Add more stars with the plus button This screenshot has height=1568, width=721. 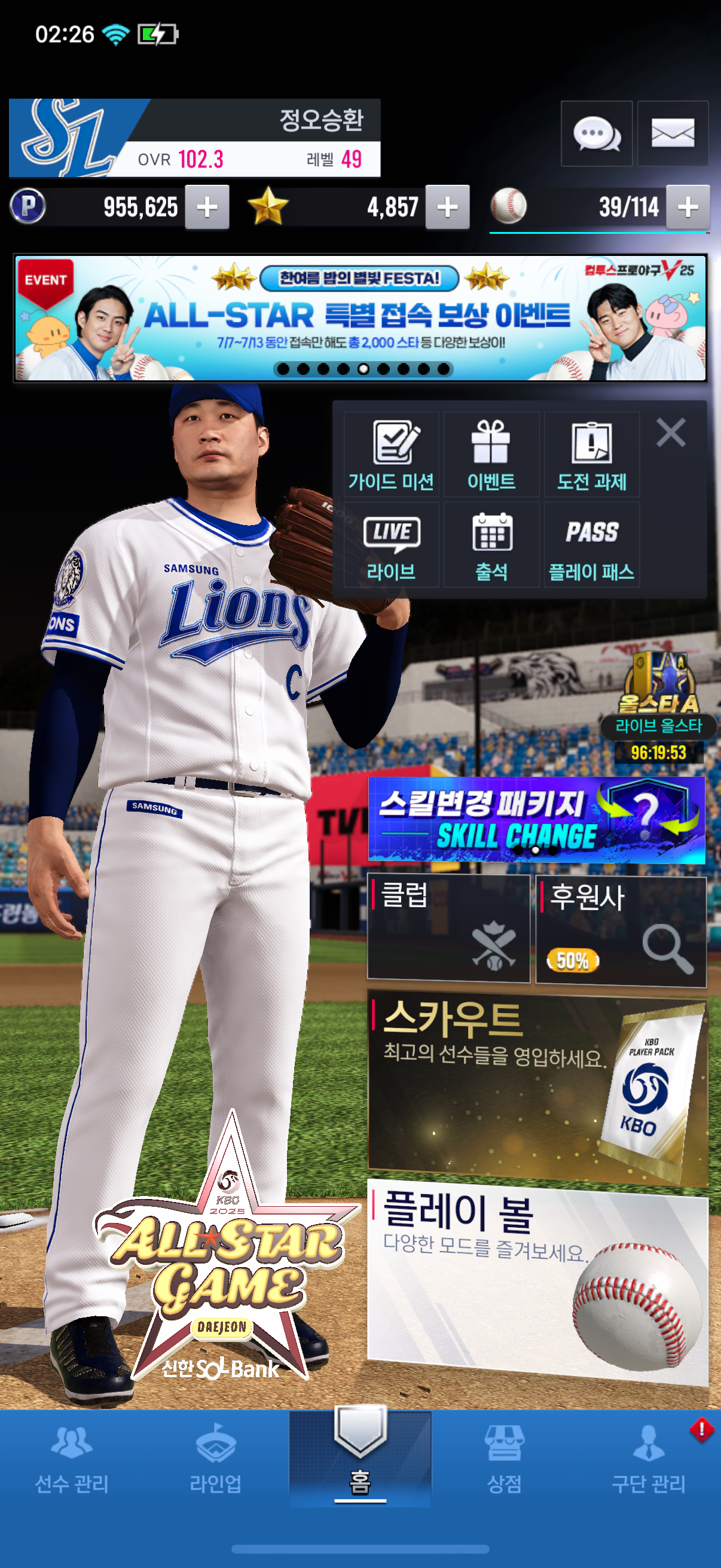tap(447, 207)
